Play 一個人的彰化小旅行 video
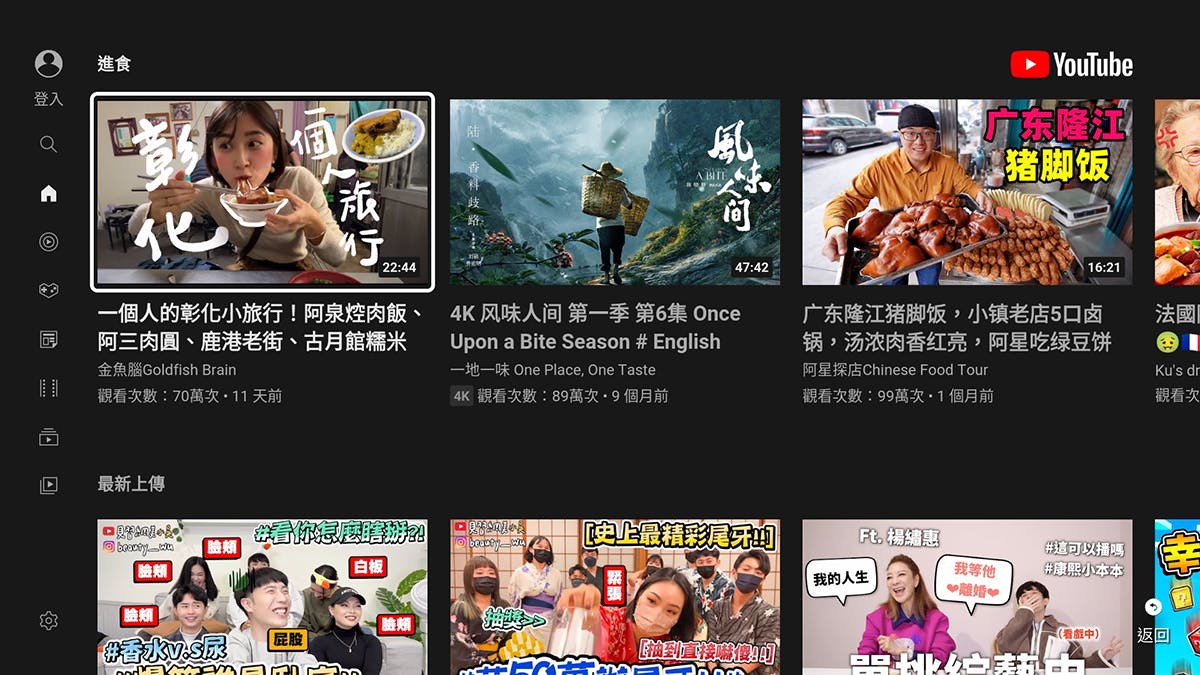Image resolution: width=1200 pixels, height=675 pixels. click(x=262, y=191)
